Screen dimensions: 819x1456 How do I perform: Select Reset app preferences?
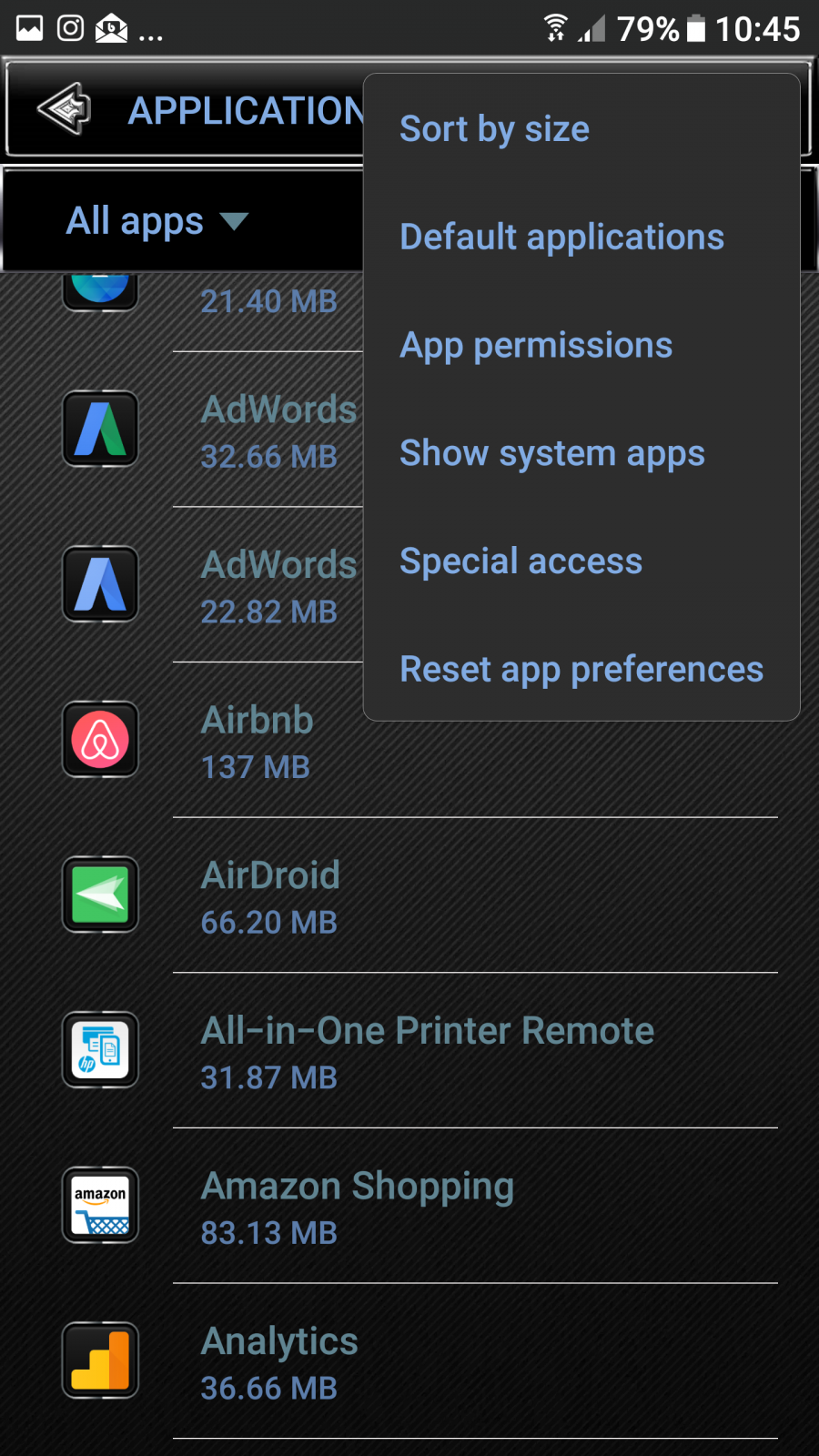point(581,670)
